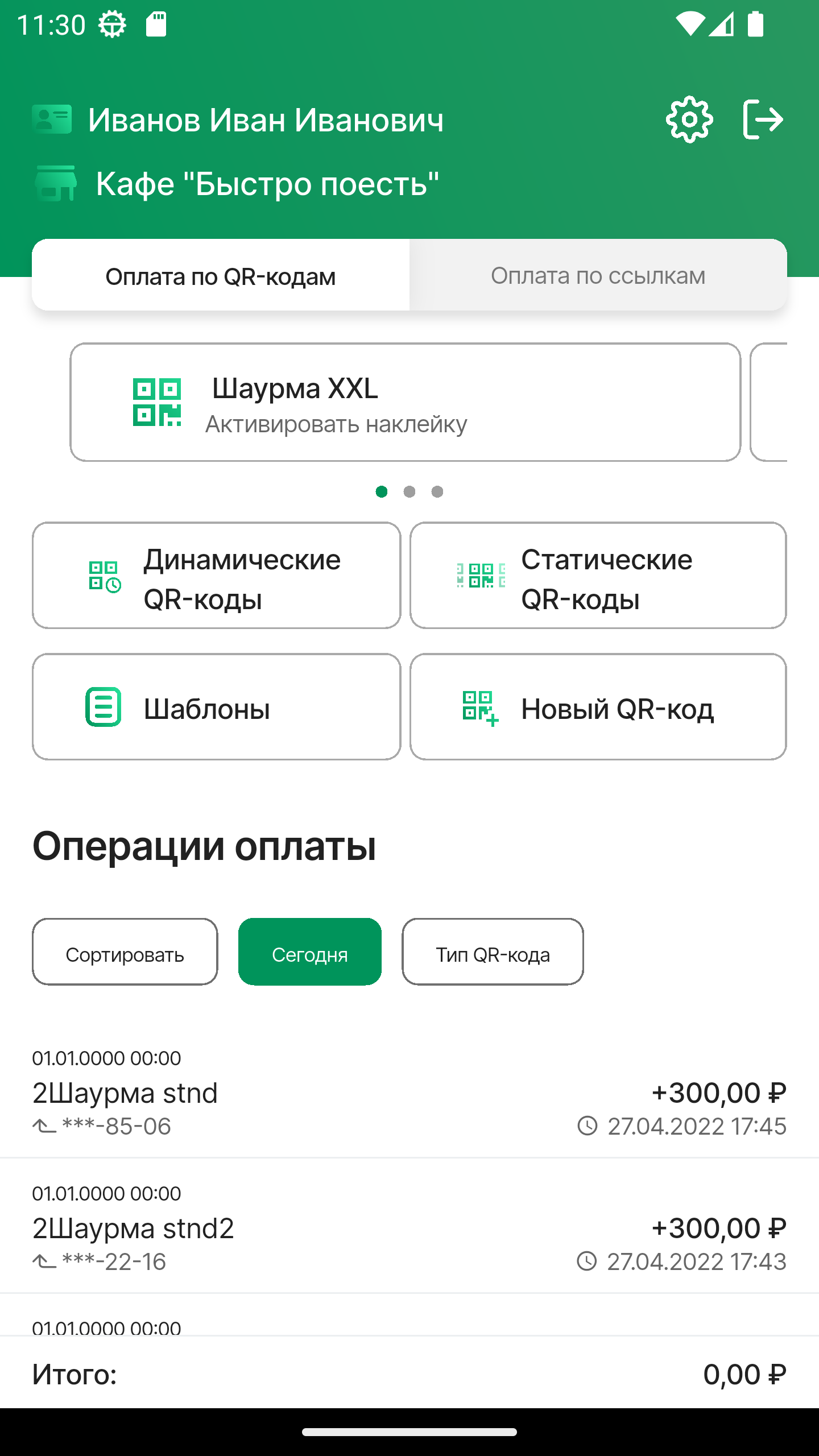Tap Активировать наклейку for Шаурма XXL
The width and height of the screenshot is (819, 1456).
pos(335,423)
